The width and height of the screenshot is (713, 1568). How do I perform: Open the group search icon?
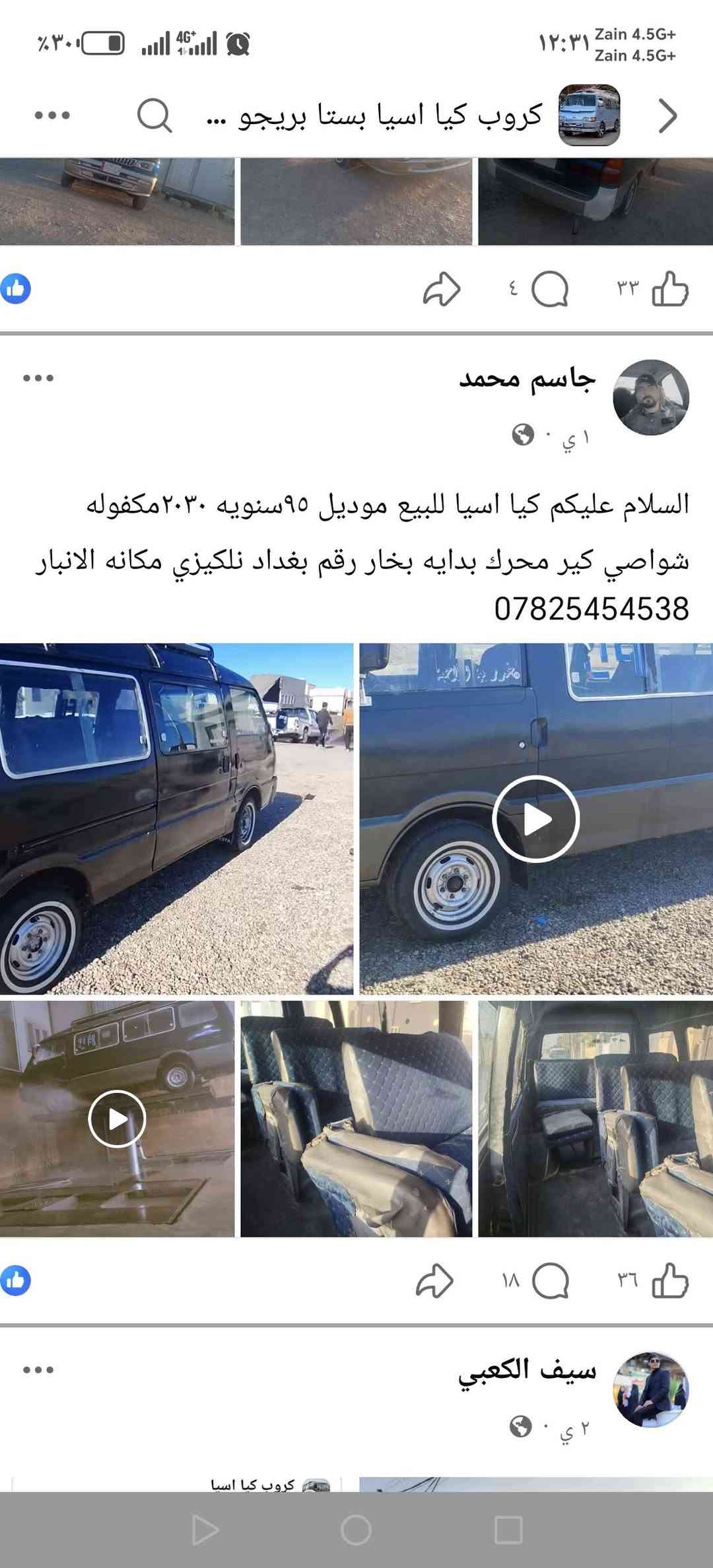click(154, 116)
